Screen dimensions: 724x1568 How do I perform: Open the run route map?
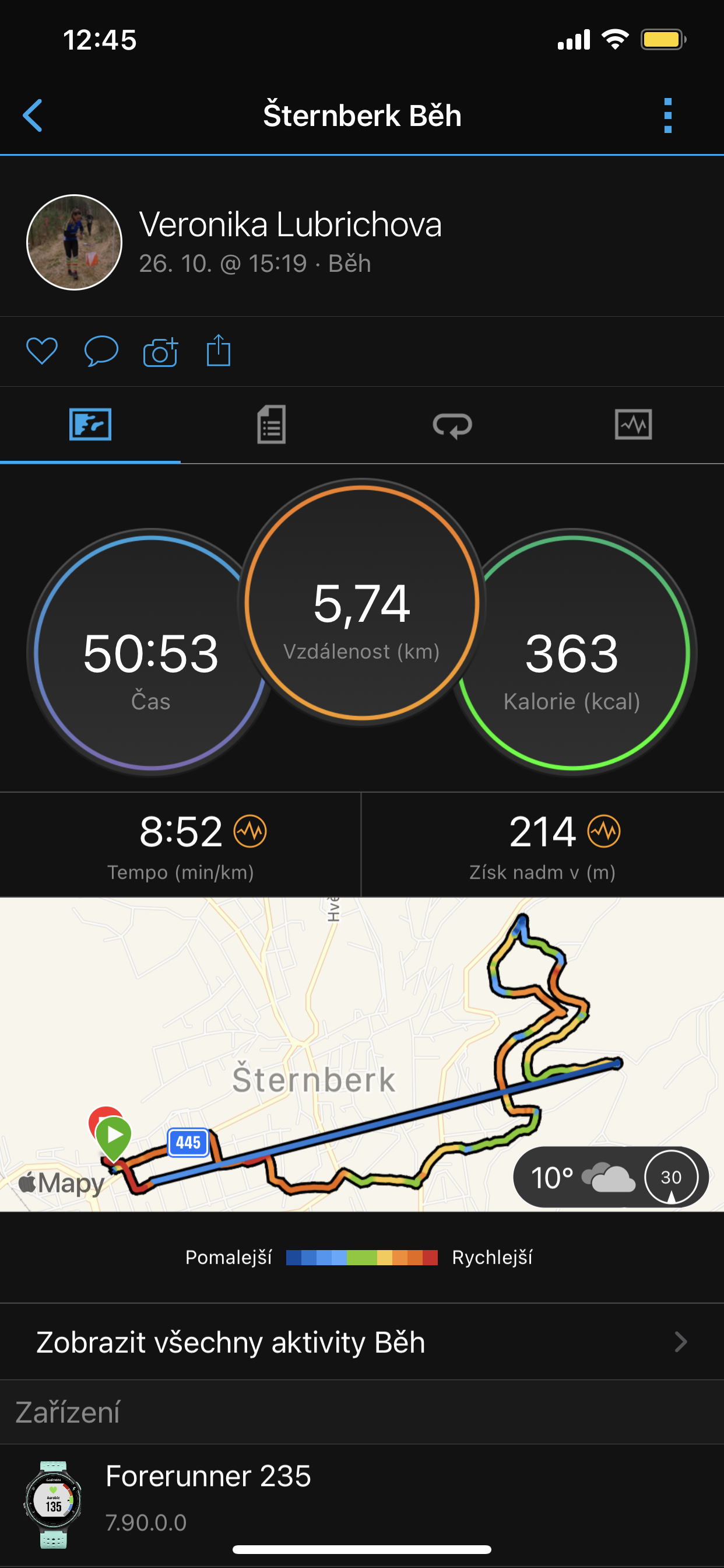[x=362, y=1054]
